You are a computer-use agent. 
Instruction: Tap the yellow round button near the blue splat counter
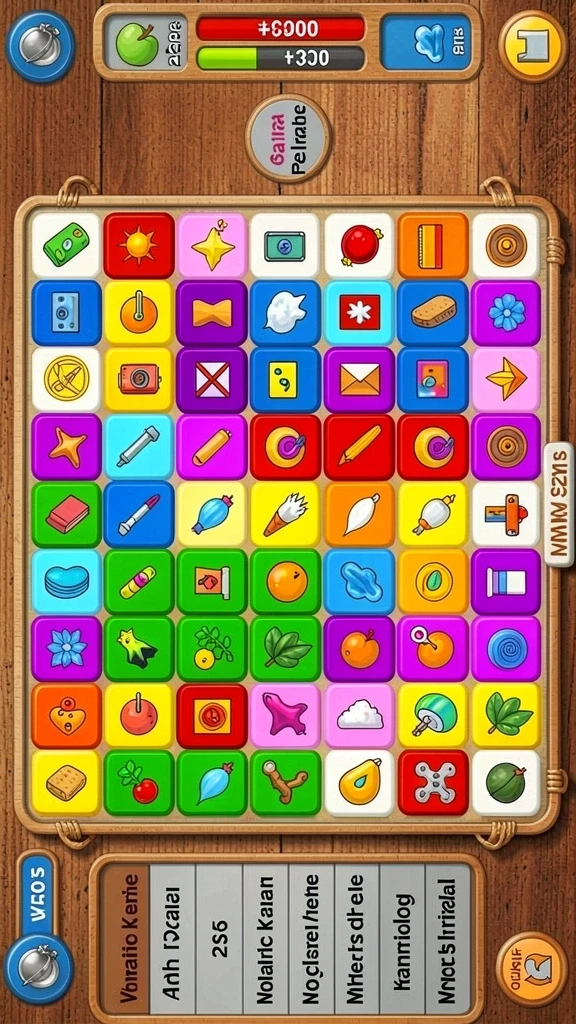(x=533, y=45)
